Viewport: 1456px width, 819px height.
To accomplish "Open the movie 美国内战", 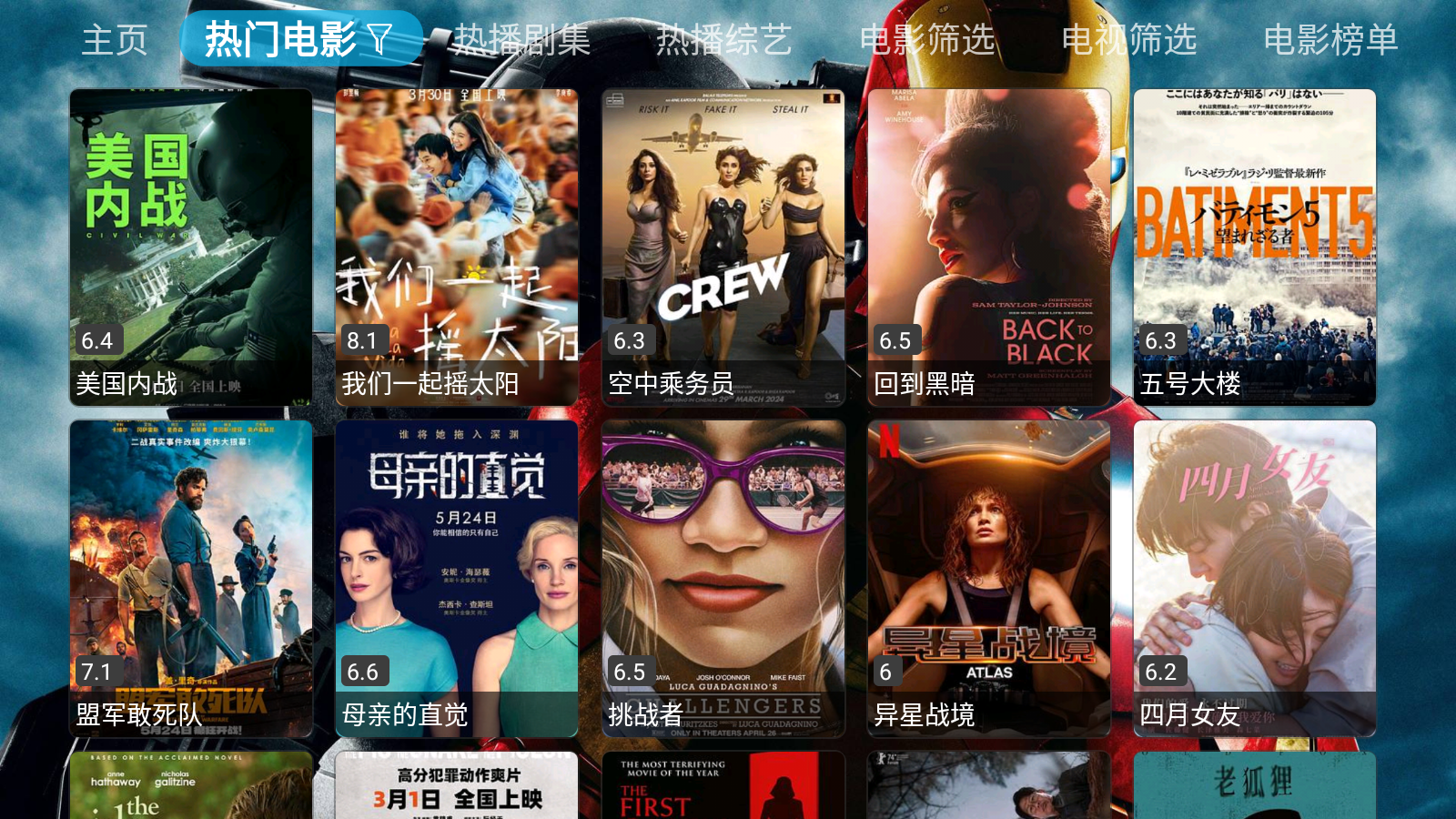I will click(x=191, y=247).
